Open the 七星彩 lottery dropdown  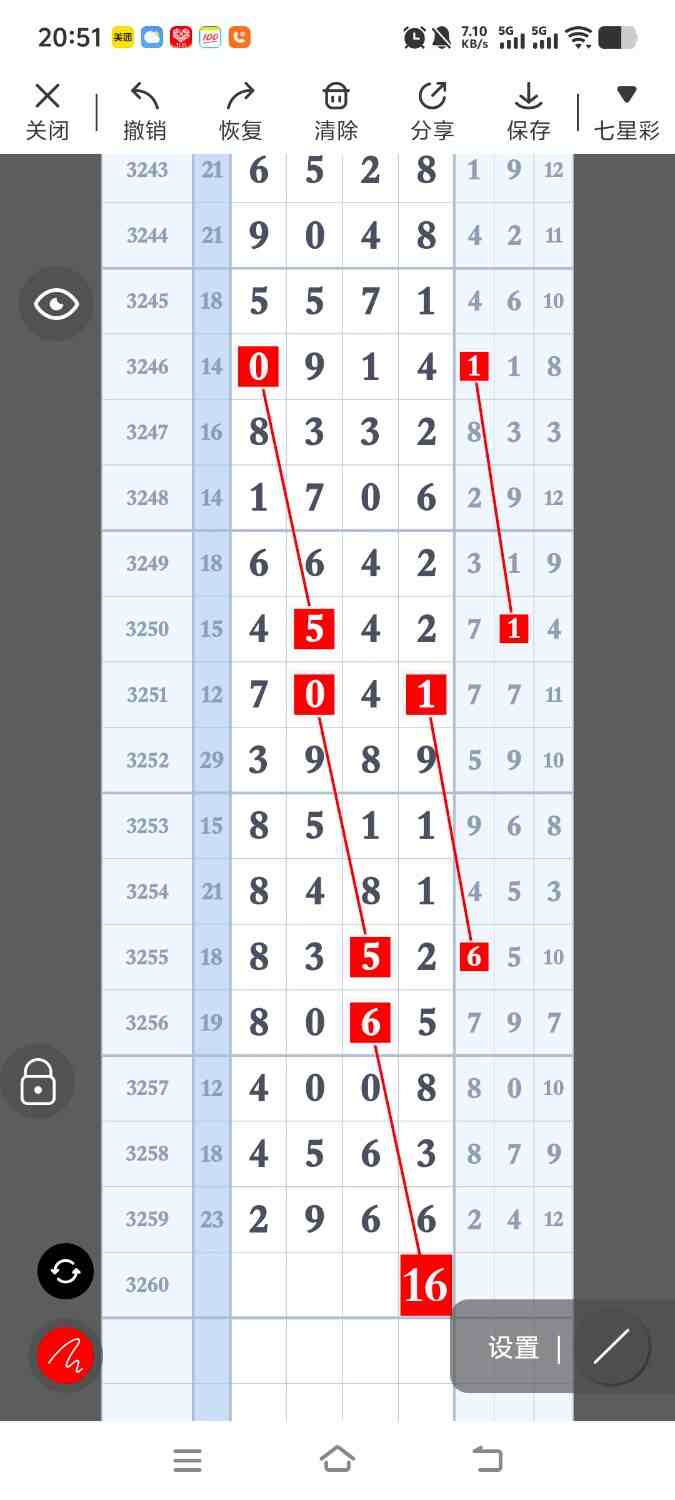pos(627,111)
